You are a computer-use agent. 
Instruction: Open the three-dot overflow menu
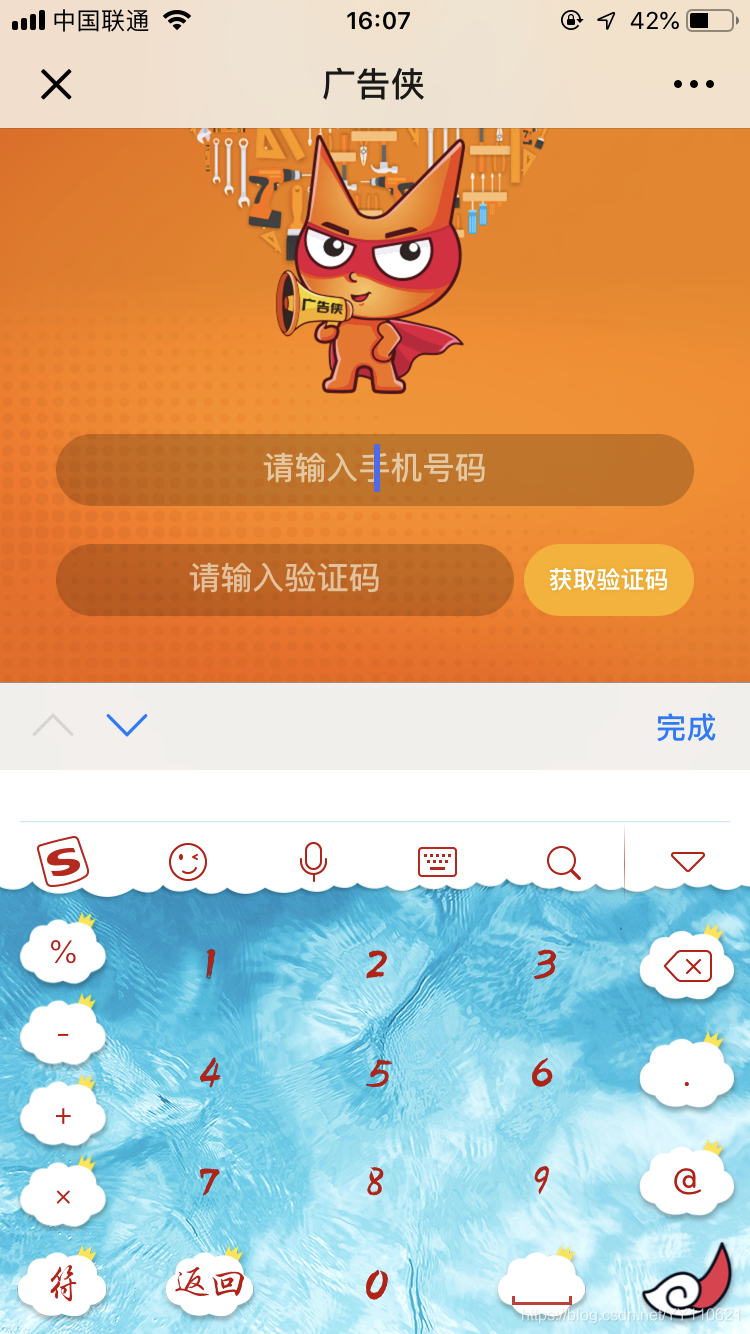pyautogui.click(x=694, y=85)
